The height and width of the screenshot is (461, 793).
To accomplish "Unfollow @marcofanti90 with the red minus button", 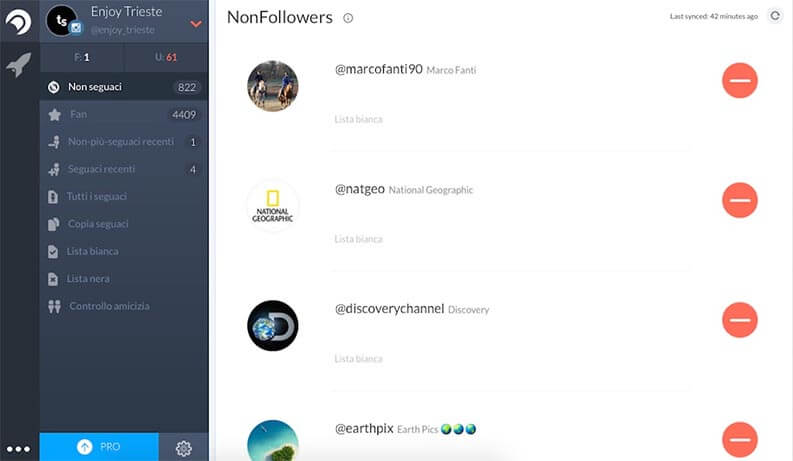I will pos(739,80).
